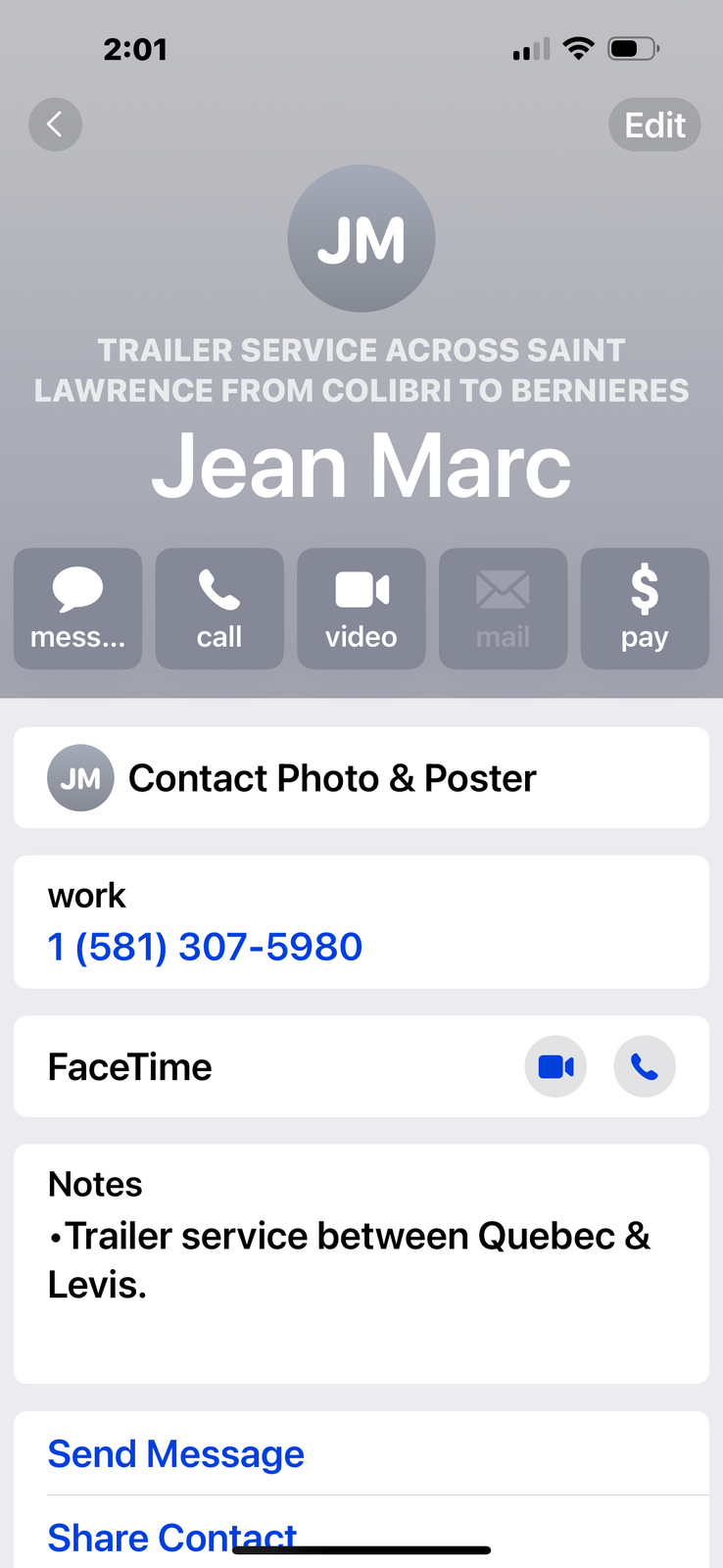
Task: Open Contact Photo & Poster
Action: [361, 778]
